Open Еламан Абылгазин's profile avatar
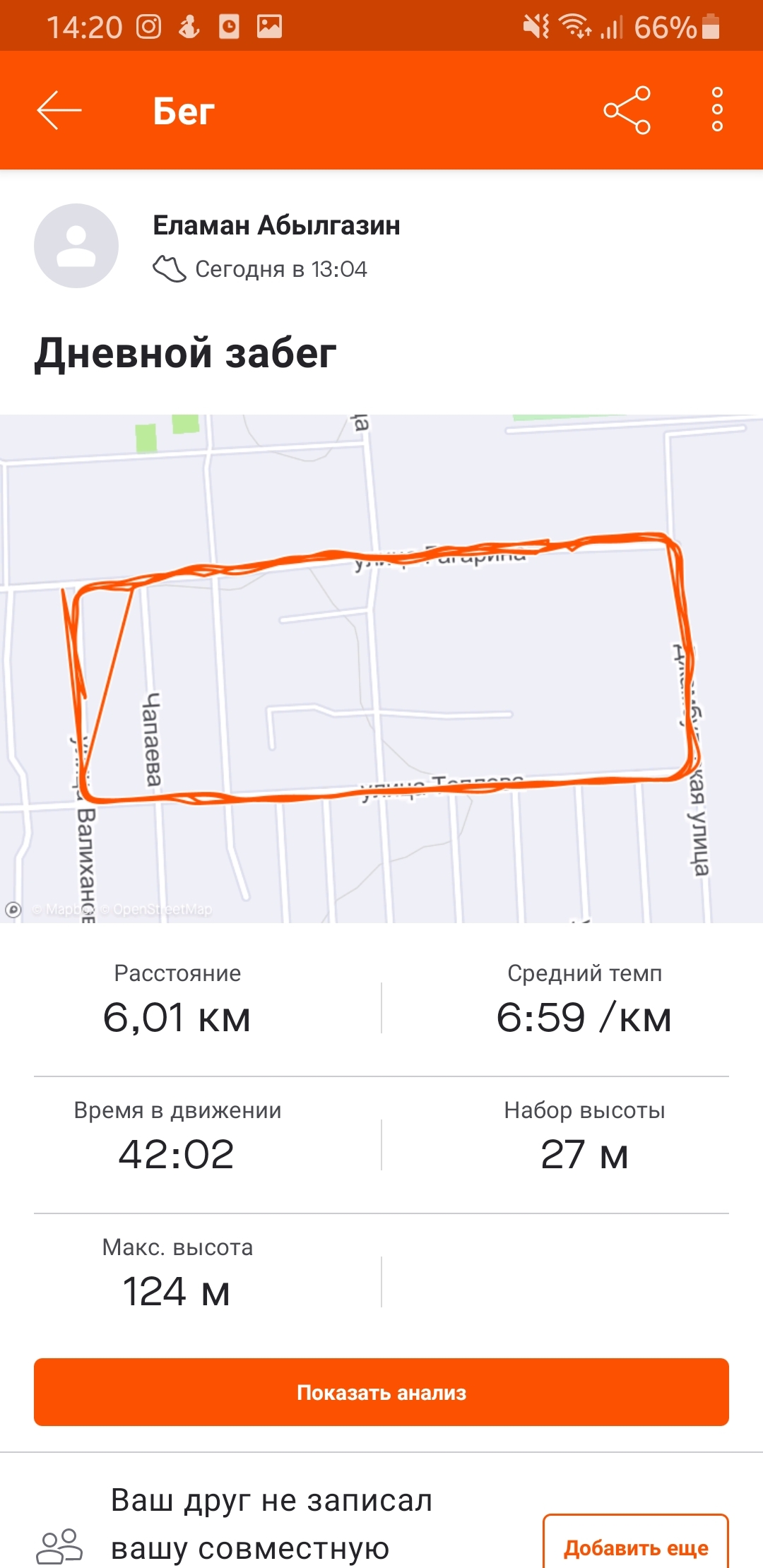 tap(76, 246)
